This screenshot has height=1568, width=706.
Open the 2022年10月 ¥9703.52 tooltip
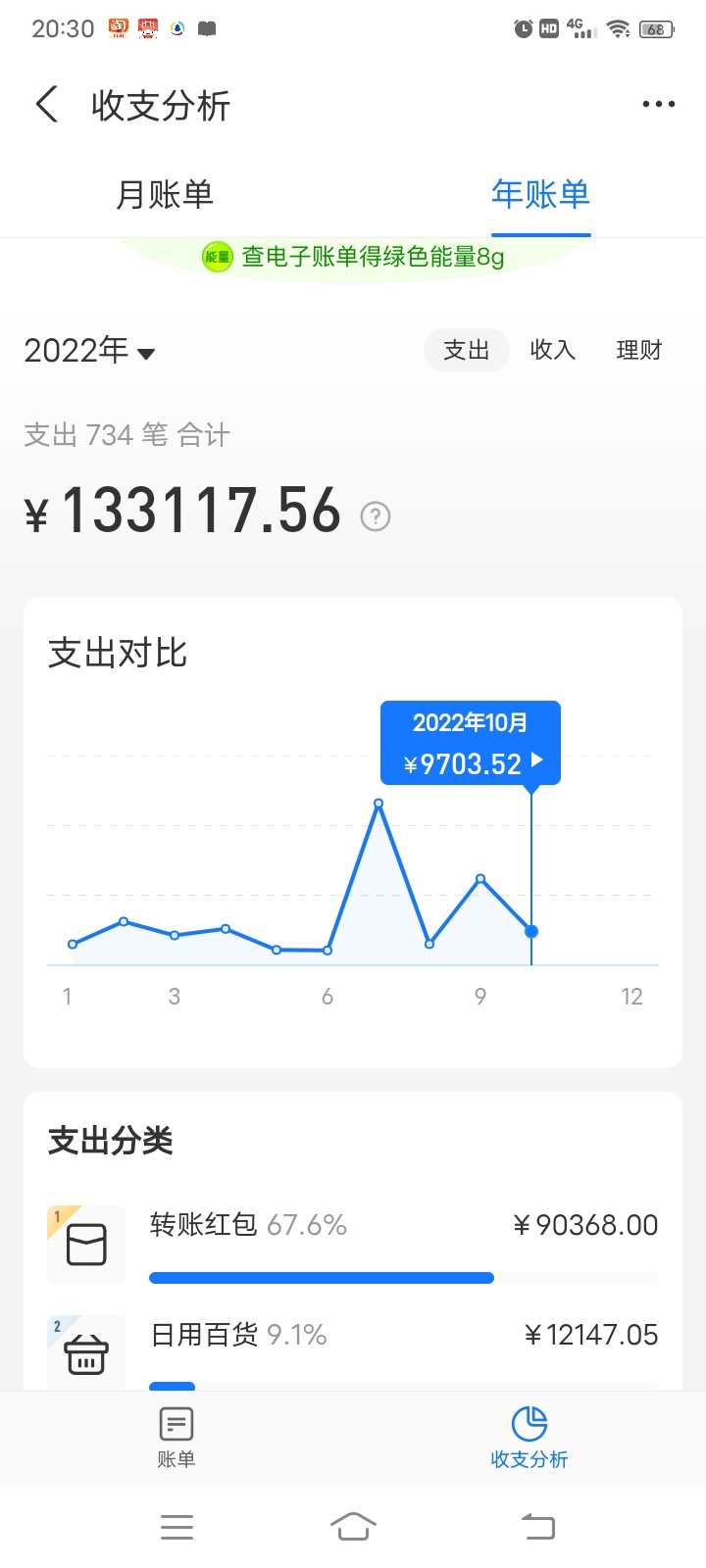pos(471,744)
